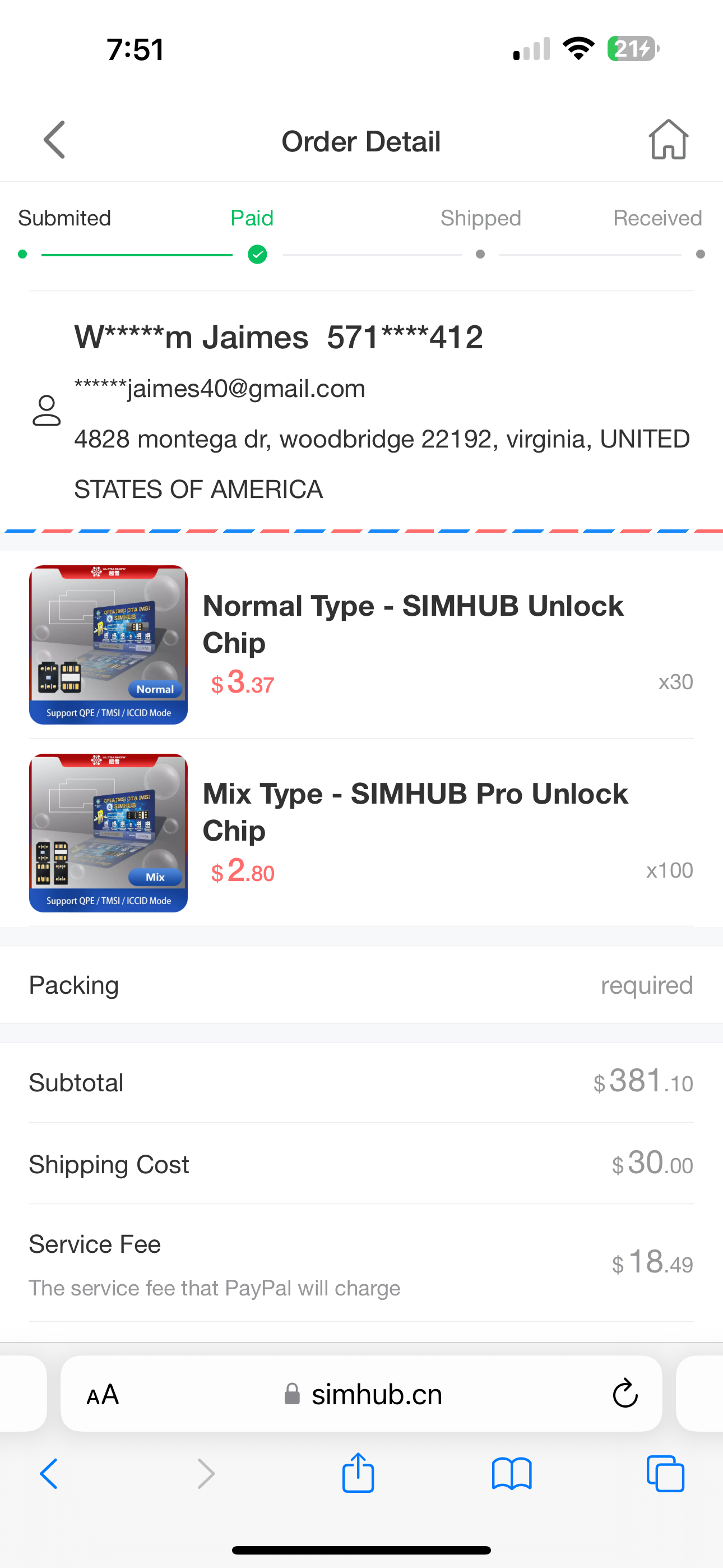Go back from Order Detail page
The width and height of the screenshot is (723, 1568).
tap(55, 140)
